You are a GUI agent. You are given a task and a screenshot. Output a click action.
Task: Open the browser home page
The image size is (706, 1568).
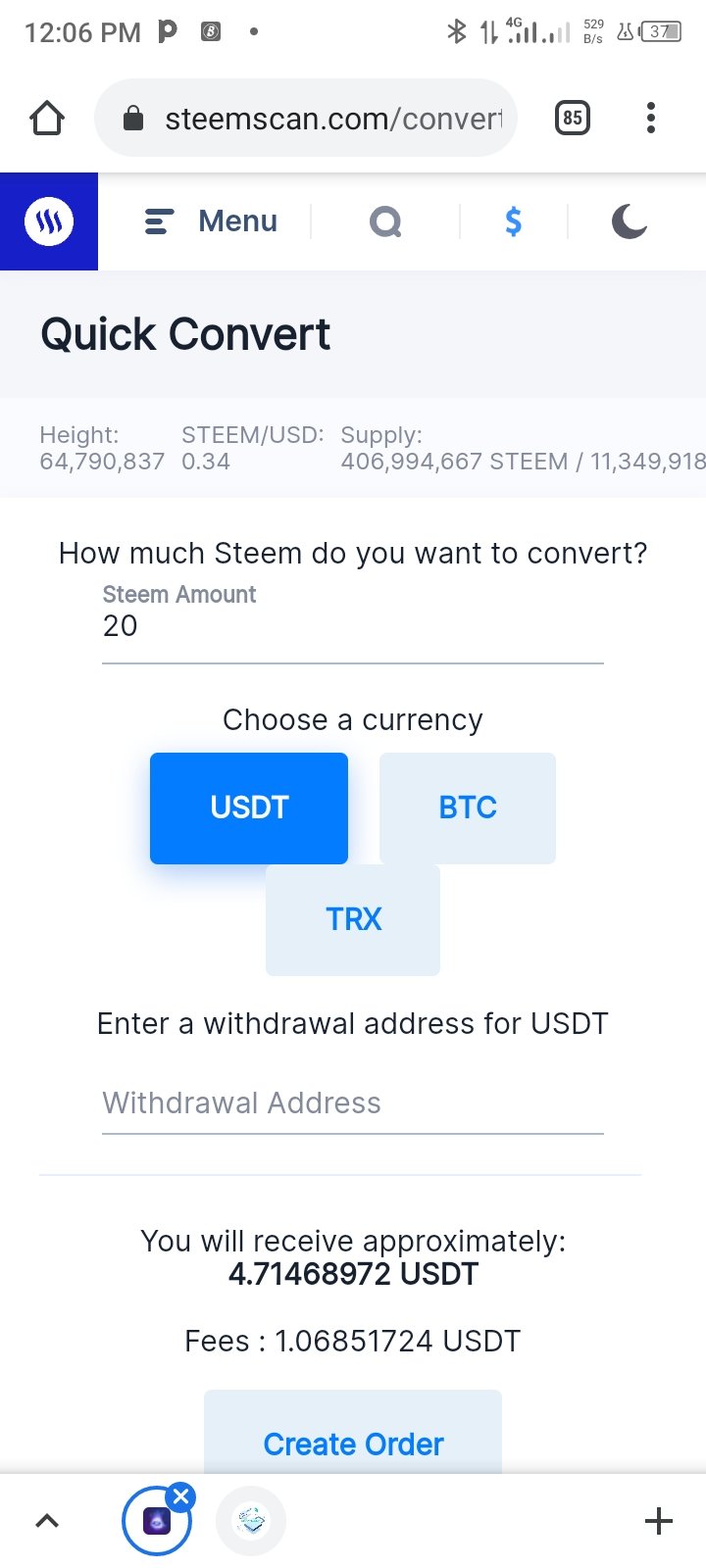click(x=47, y=119)
